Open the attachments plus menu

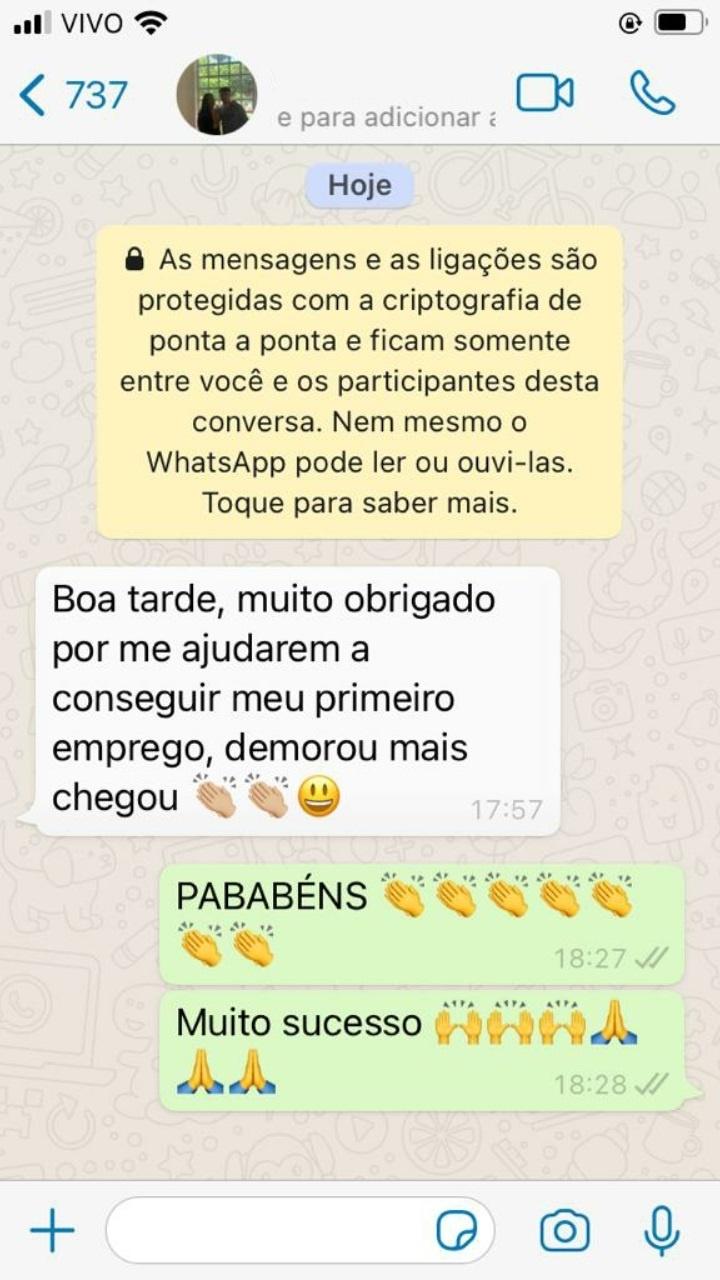click(52, 1230)
